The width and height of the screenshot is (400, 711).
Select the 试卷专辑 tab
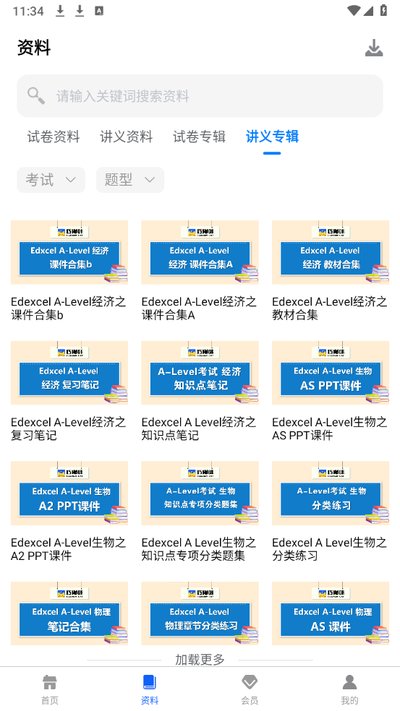pyautogui.click(x=199, y=136)
